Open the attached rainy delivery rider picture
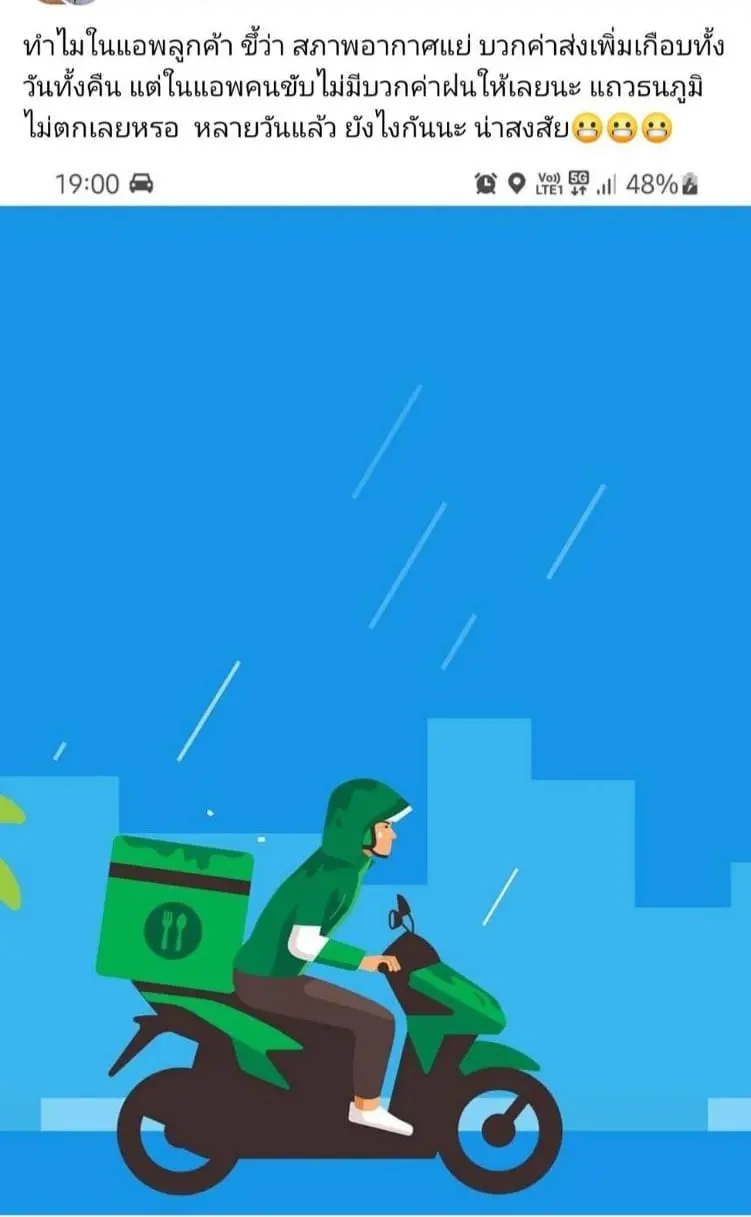 375,700
